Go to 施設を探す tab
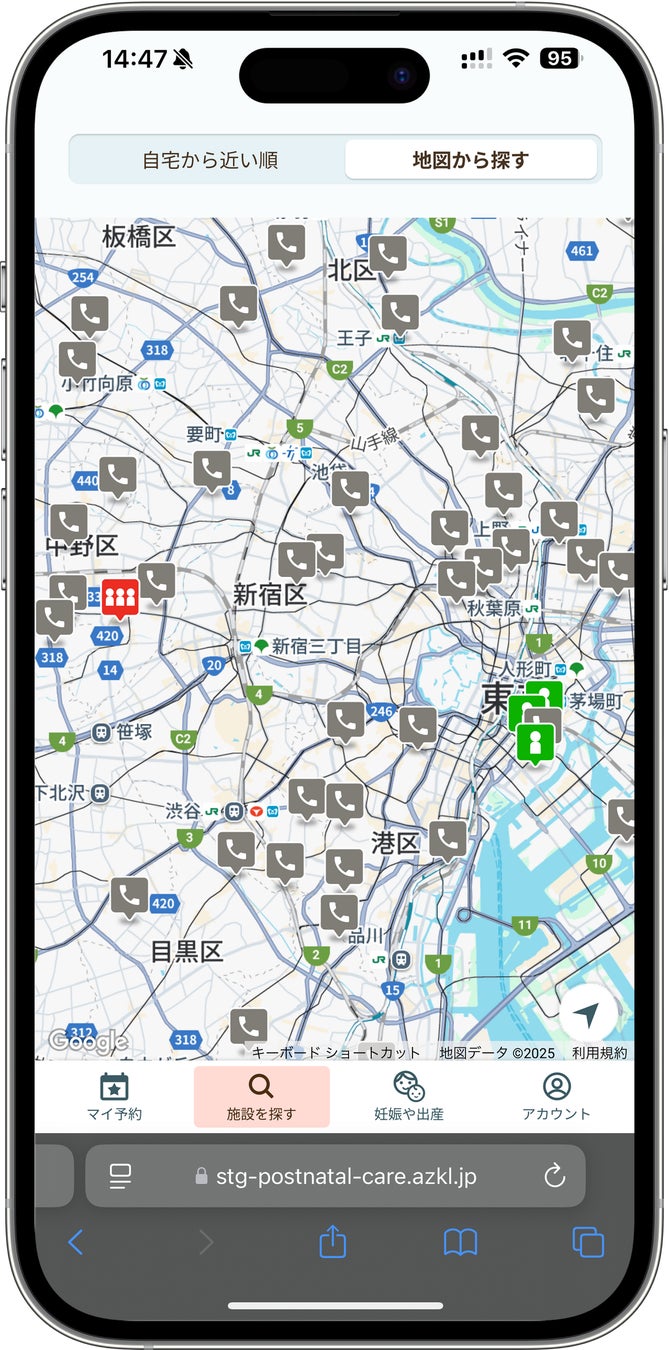Screen dimensions: 669x1350 tap(261, 1096)
